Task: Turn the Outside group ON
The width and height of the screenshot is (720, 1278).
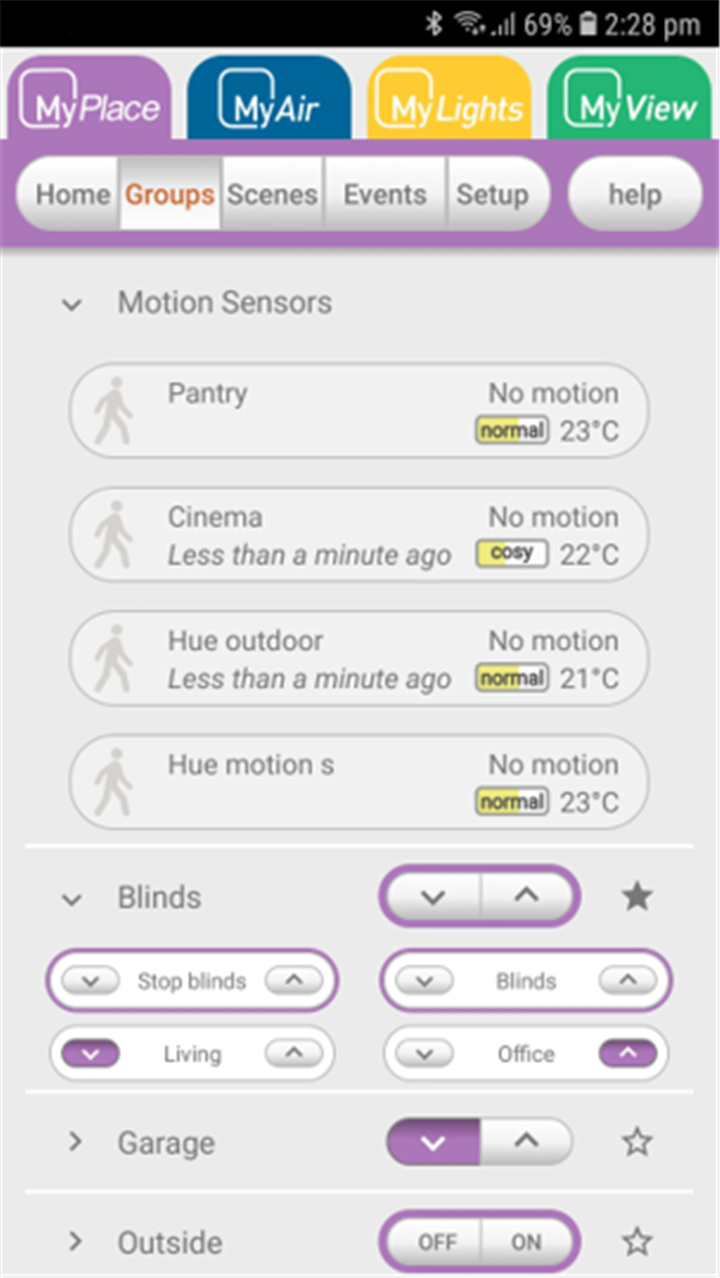Action: [527, 1242]
